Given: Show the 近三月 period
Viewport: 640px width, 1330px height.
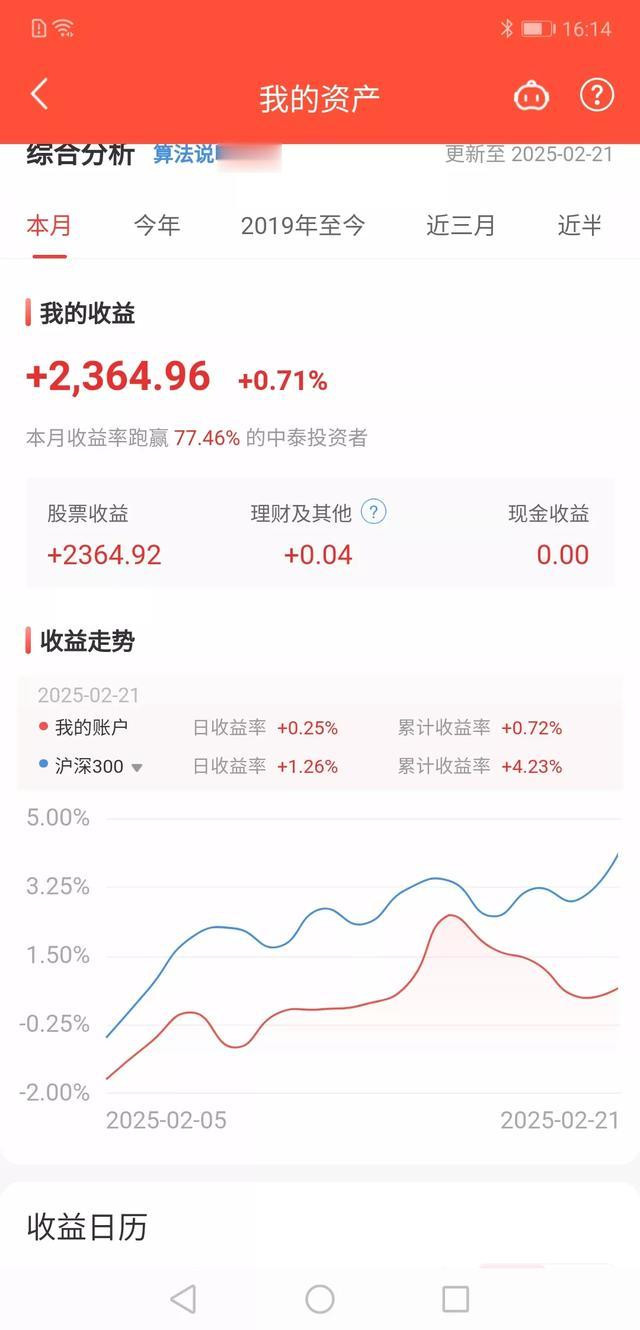Looking at the screenshot, I should pyautogui.click(x=461, y=225).
